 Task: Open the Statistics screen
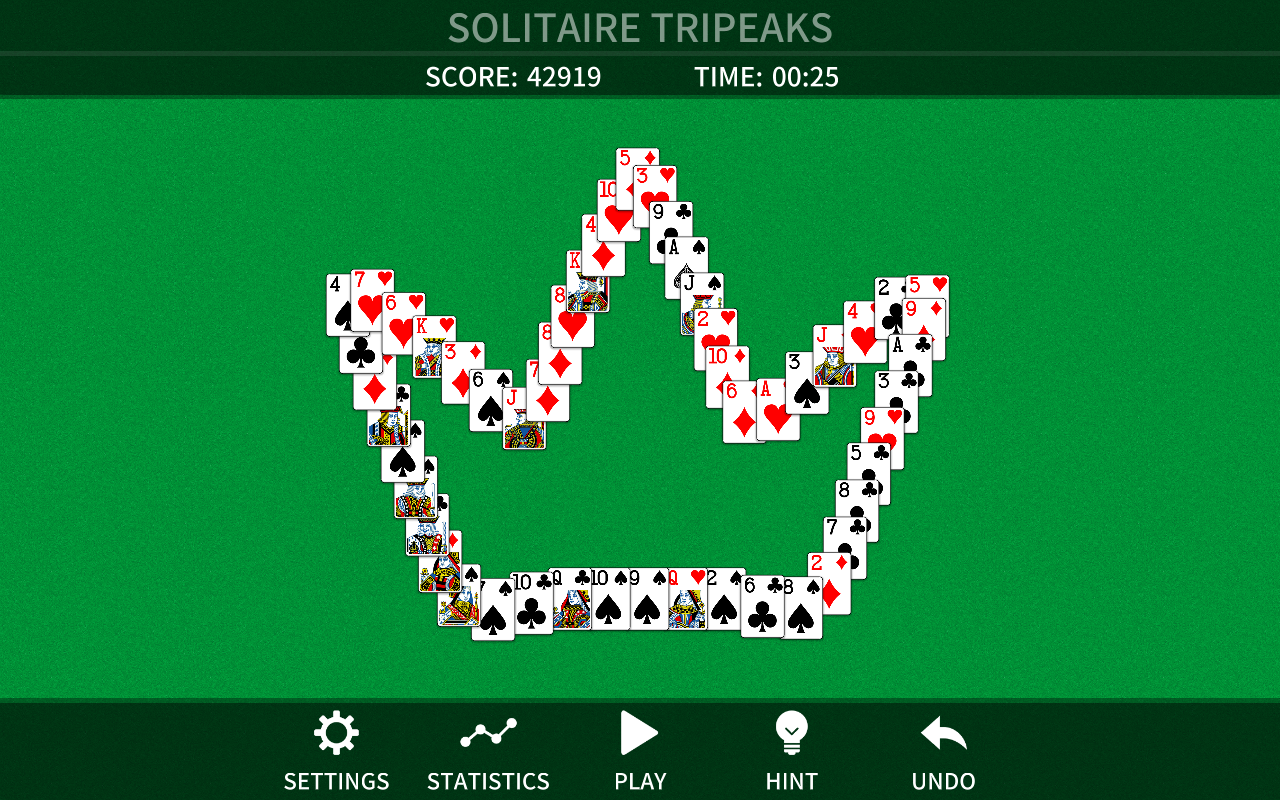[488, 752]
